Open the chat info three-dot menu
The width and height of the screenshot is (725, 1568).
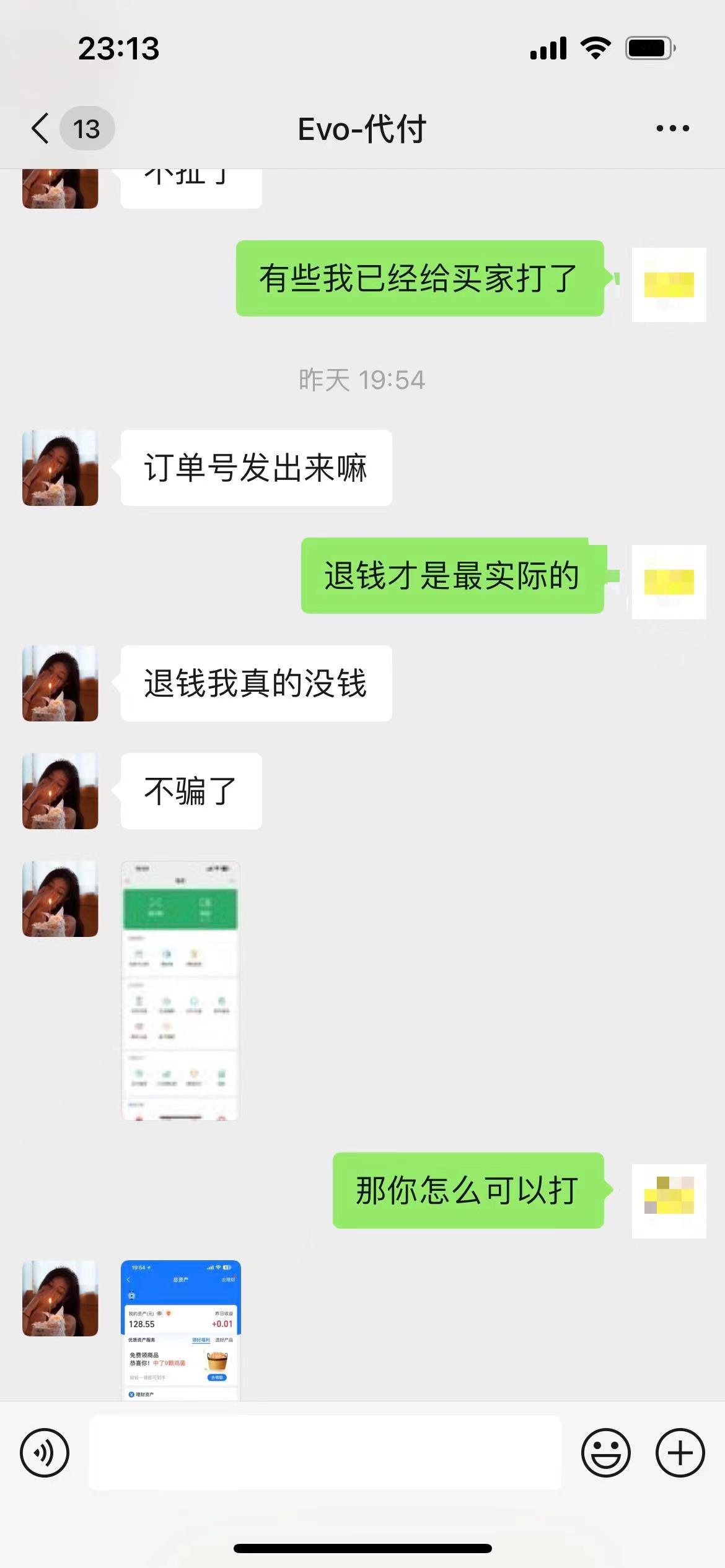click(x=672, y=129)
